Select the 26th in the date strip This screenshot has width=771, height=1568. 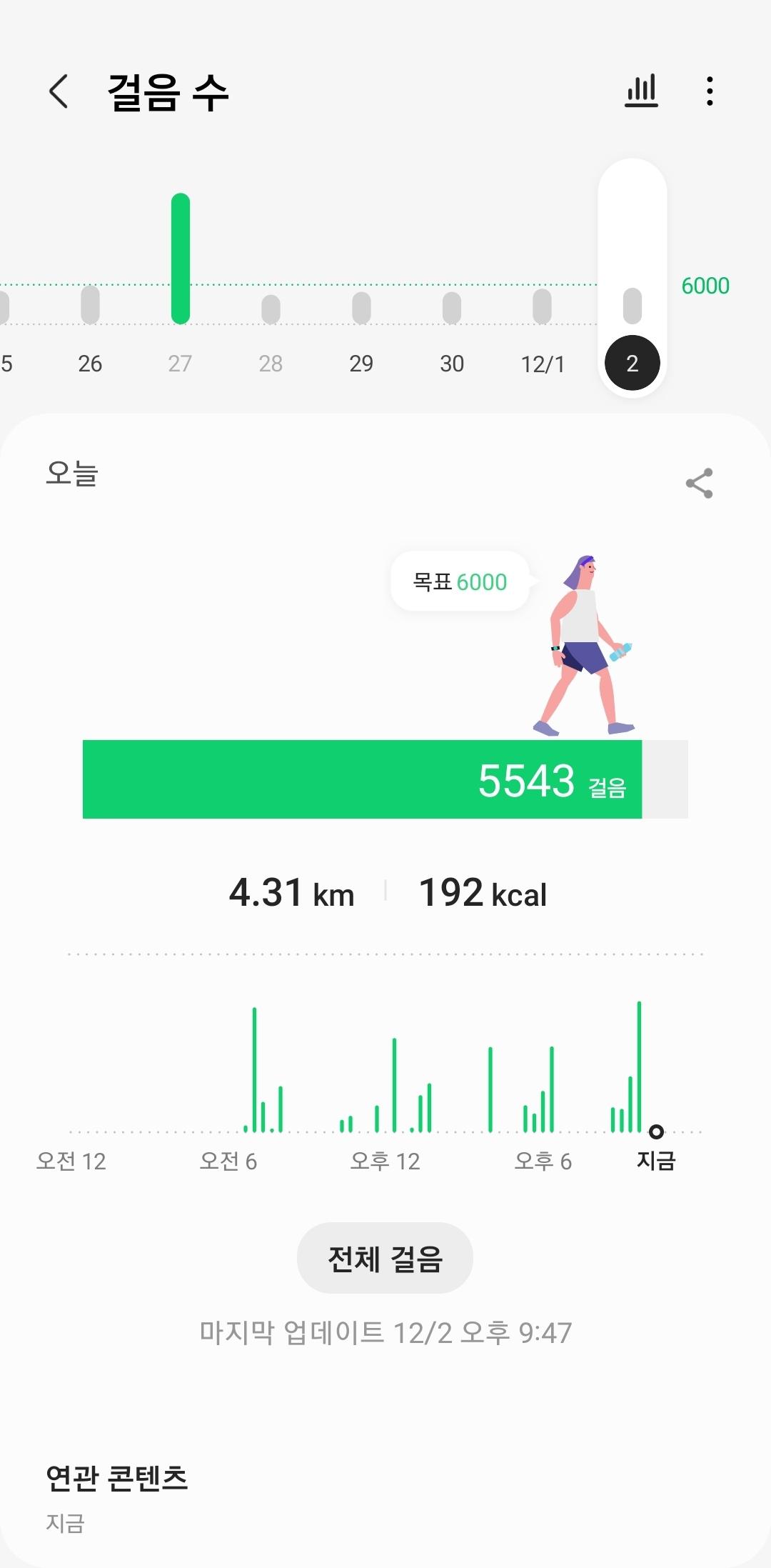pos(90,363)
